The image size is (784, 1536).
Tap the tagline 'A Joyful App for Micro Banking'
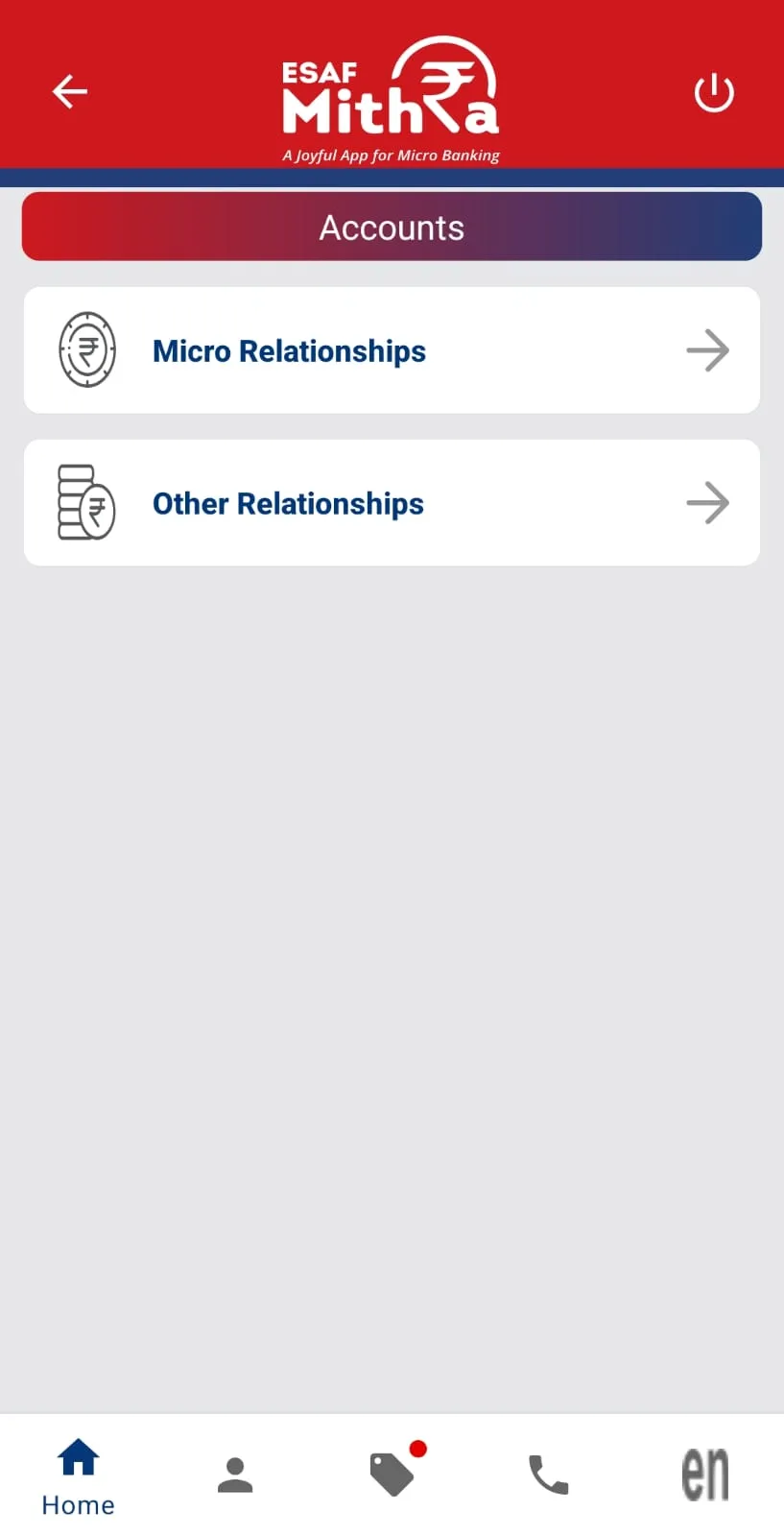(392, 155)
